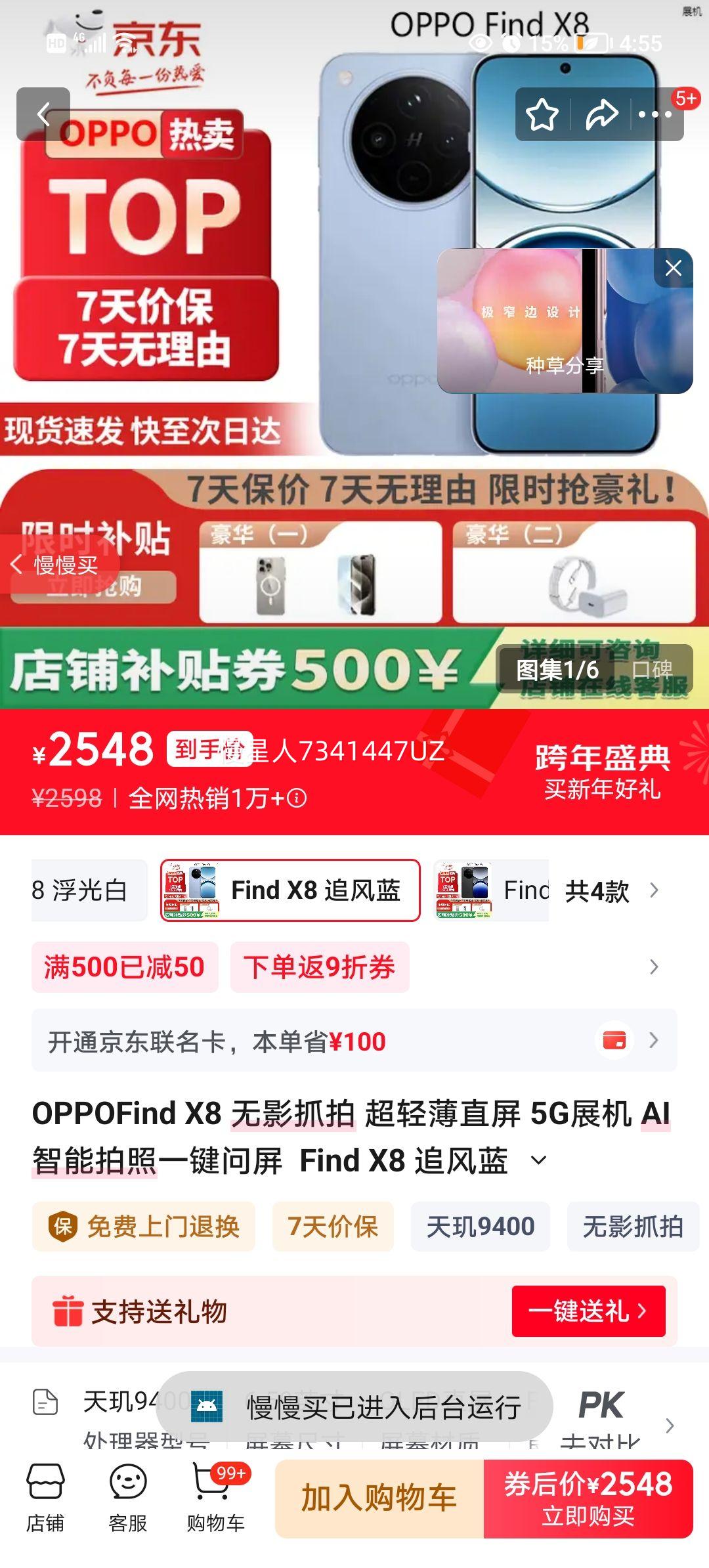Image resolution: width=709 pixels, height=1568 pixels.
Task: Favorite the product using the star icon
Action: point(542,114)
